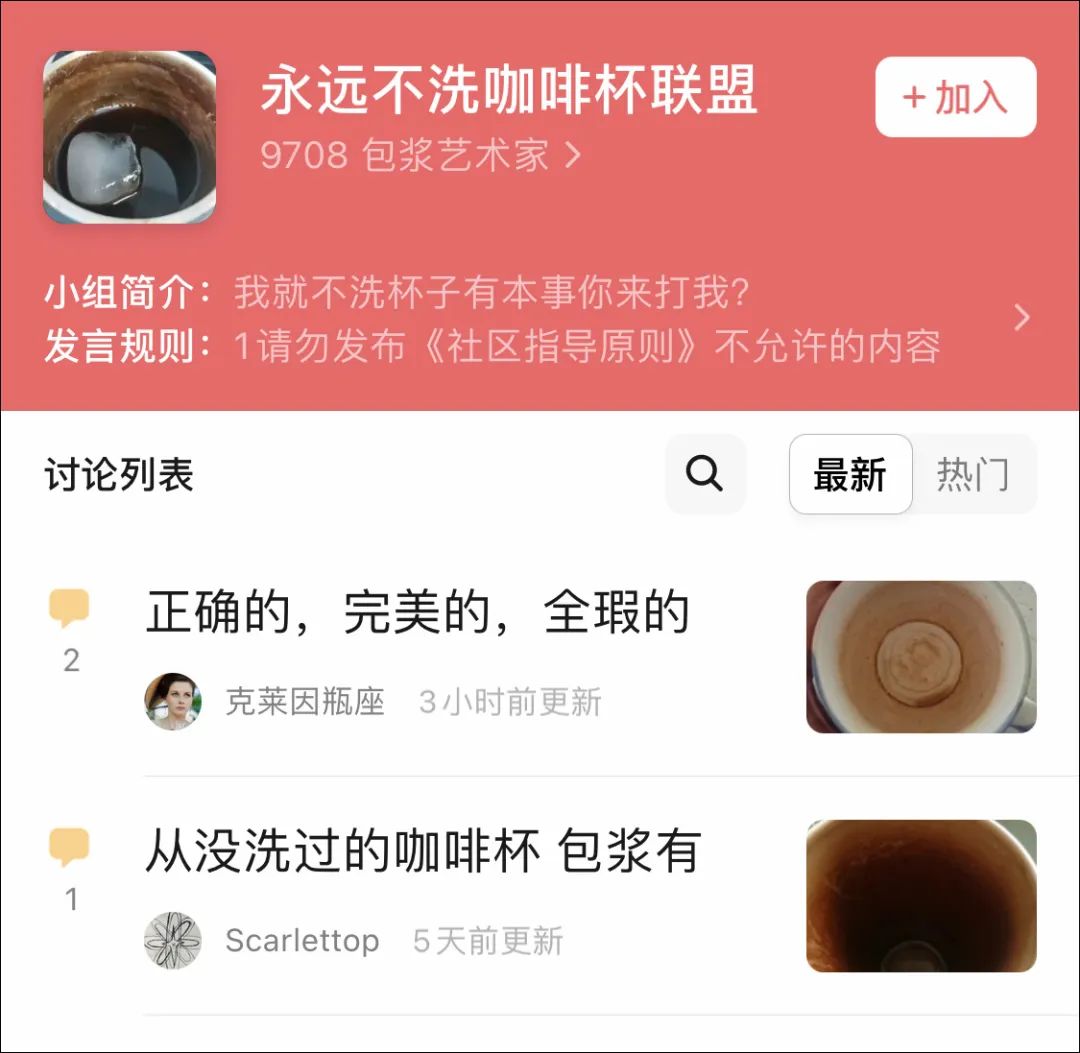The image size is (1080, 1053).
Task: Switch to the 最新 tab
Action: click(x=850, y=474)
